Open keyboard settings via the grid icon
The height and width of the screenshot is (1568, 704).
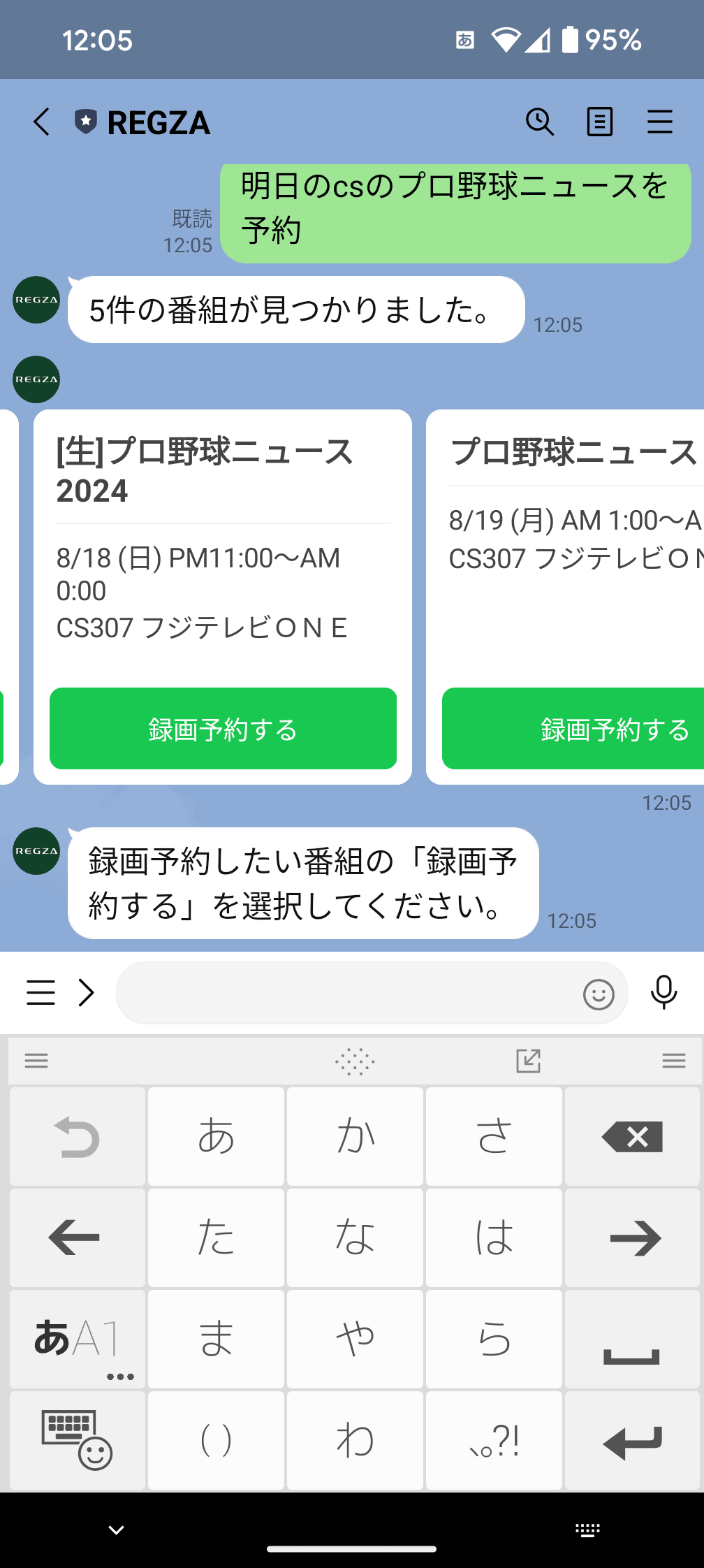click(x=356, y=1061)
